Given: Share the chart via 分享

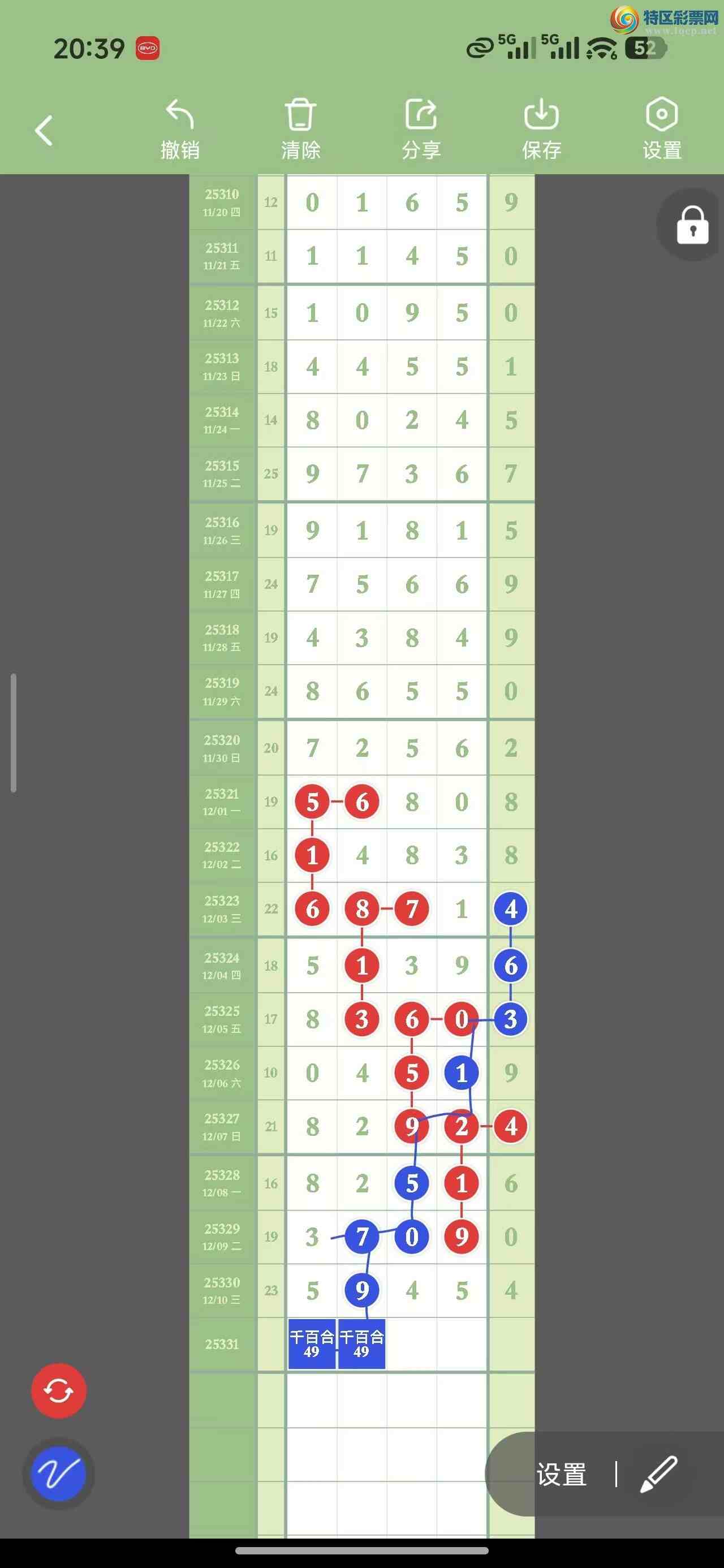Looking at the screenshot, I should pyautogui.click(x=421, y=129).
